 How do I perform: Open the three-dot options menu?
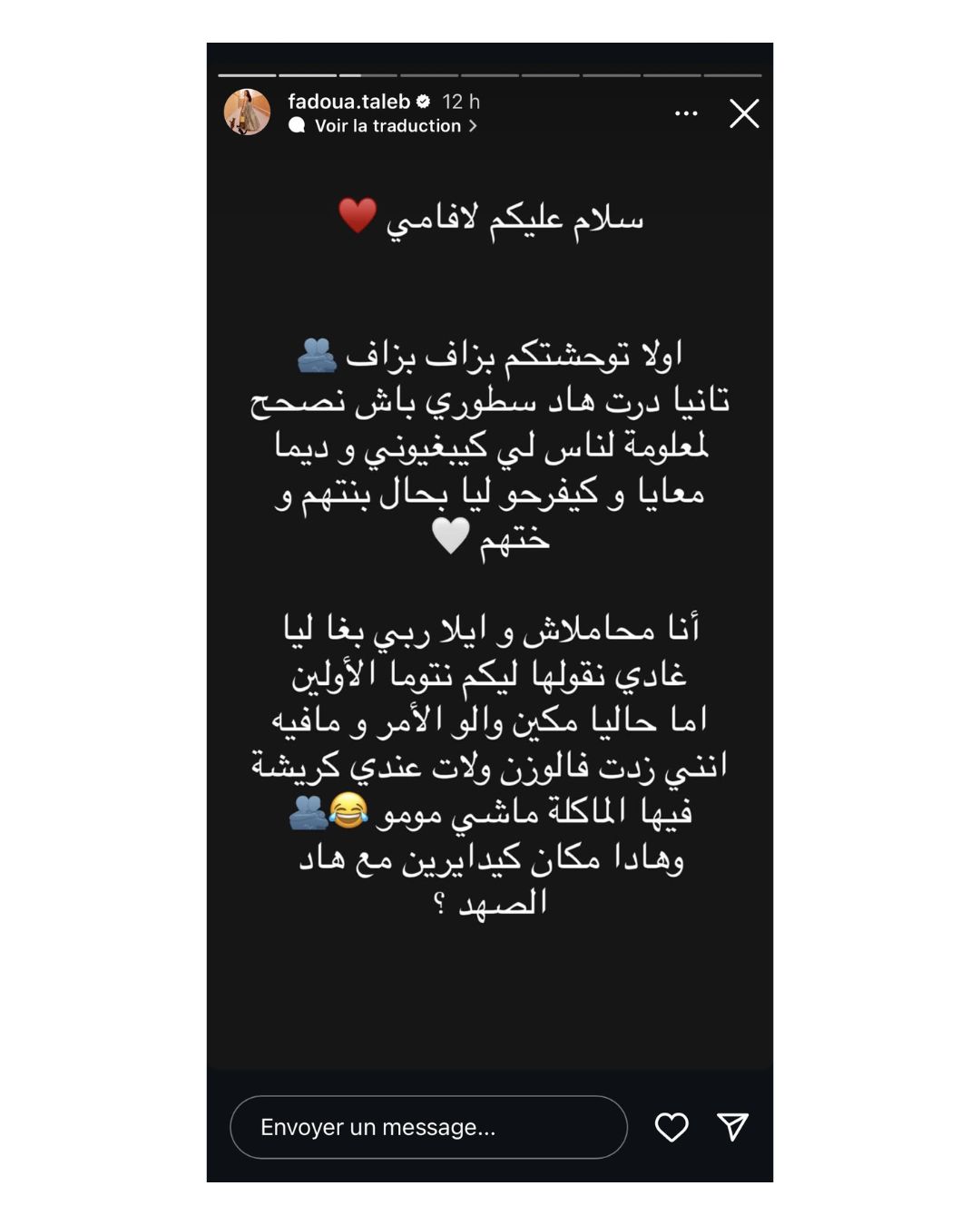click(x=686, y=113)
